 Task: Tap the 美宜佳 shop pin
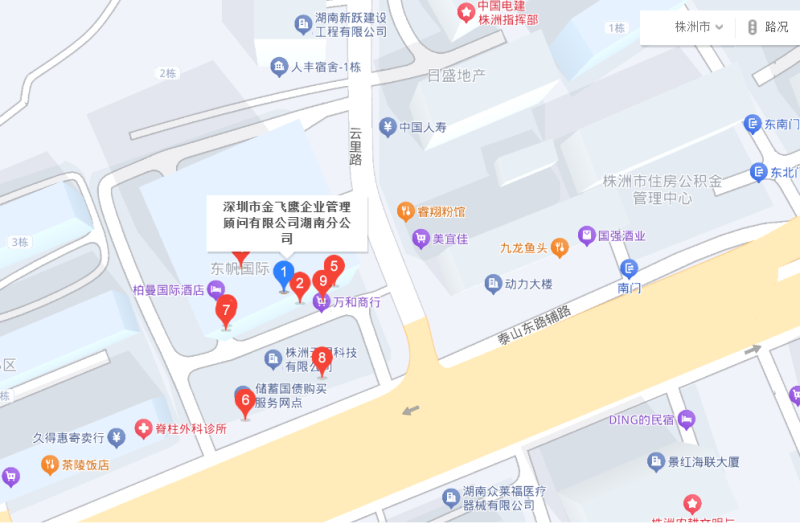[421, 239]
